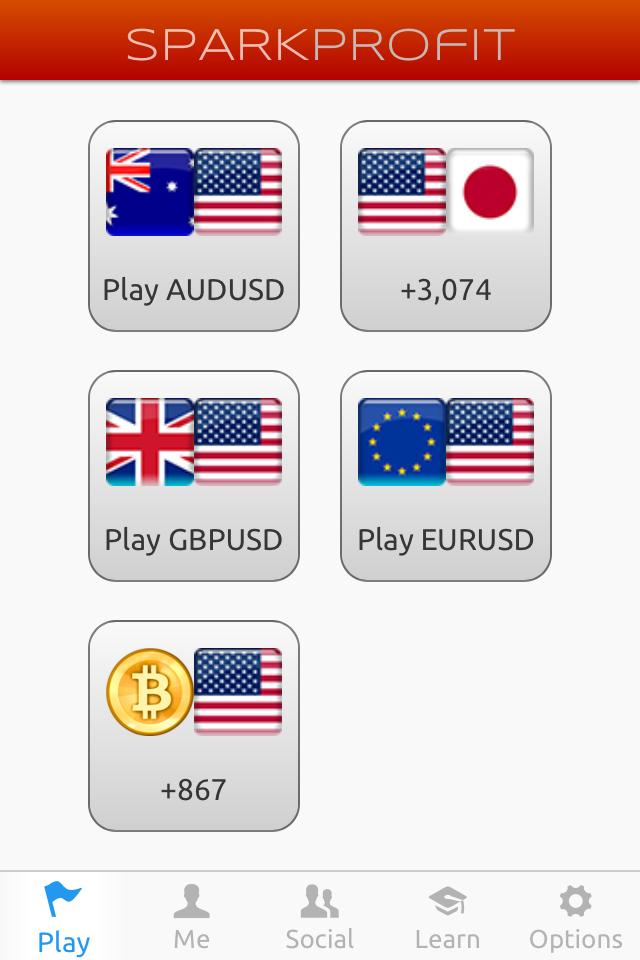Open the USD/JPY card showing +3,074
The image size is (640, 960).
(446, 226)
